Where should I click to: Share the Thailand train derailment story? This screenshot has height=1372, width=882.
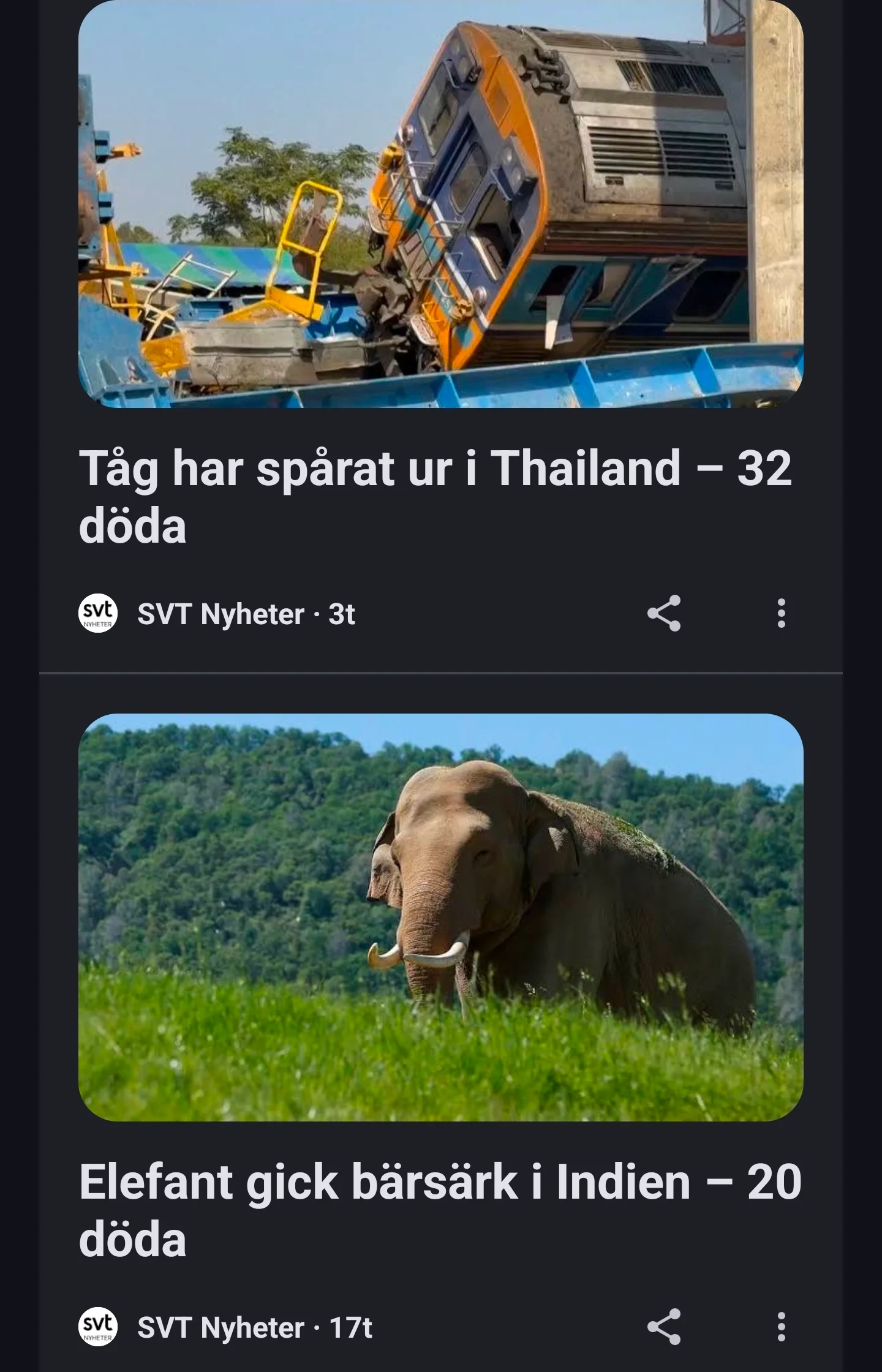664,613
